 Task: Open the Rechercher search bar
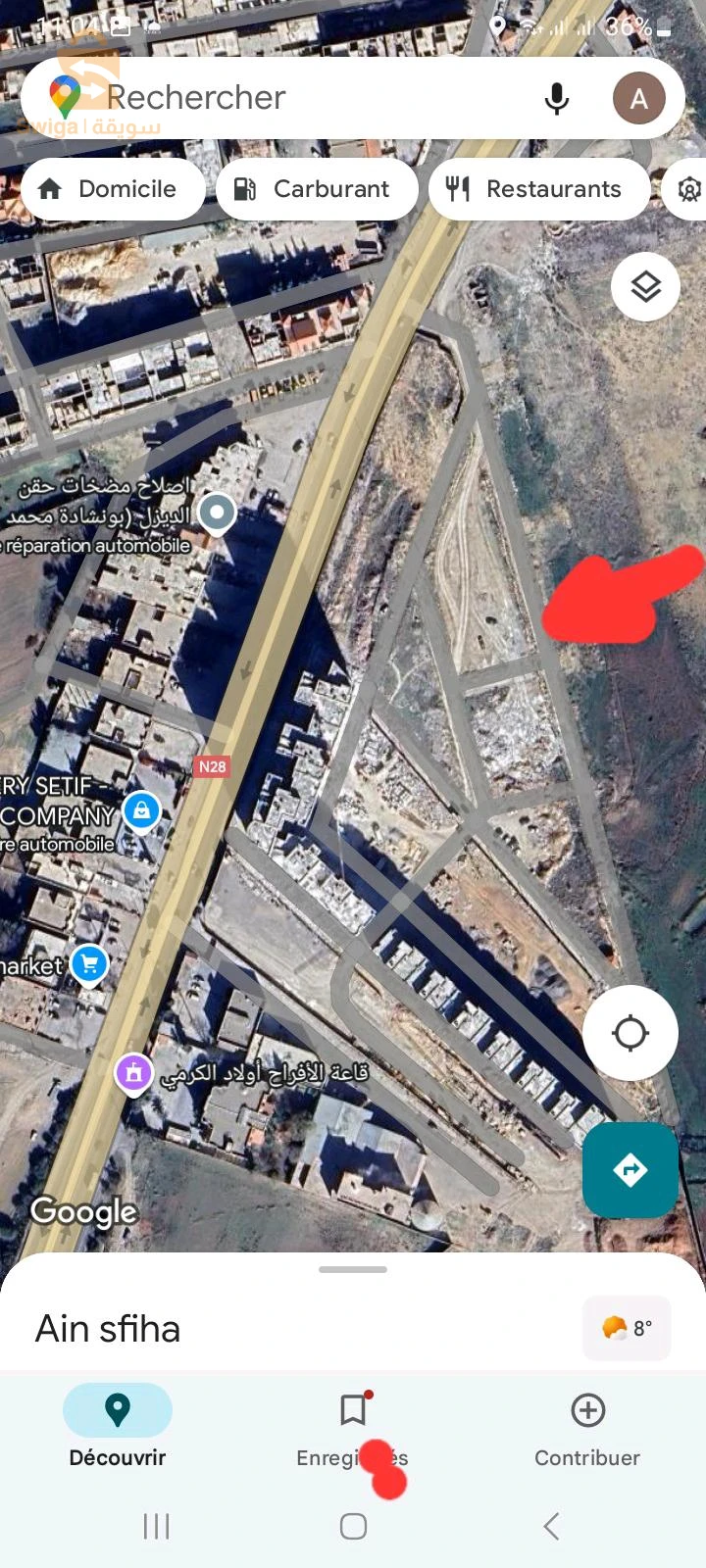[294, 98]
